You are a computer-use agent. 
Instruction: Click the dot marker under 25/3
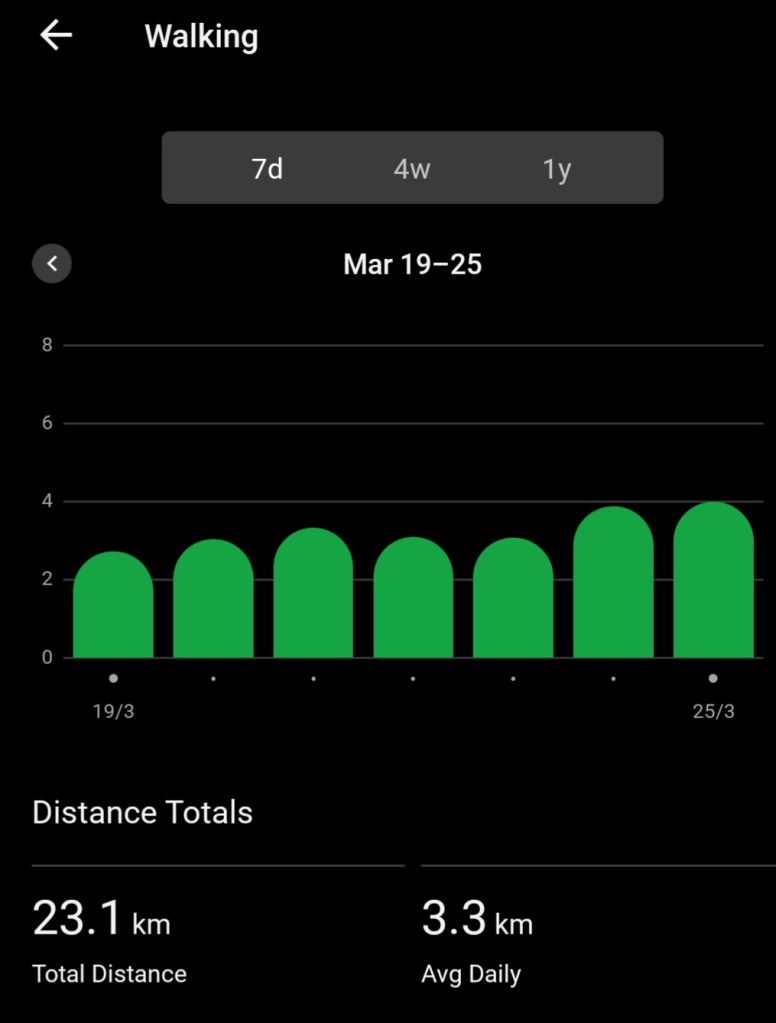click(713, 677)
